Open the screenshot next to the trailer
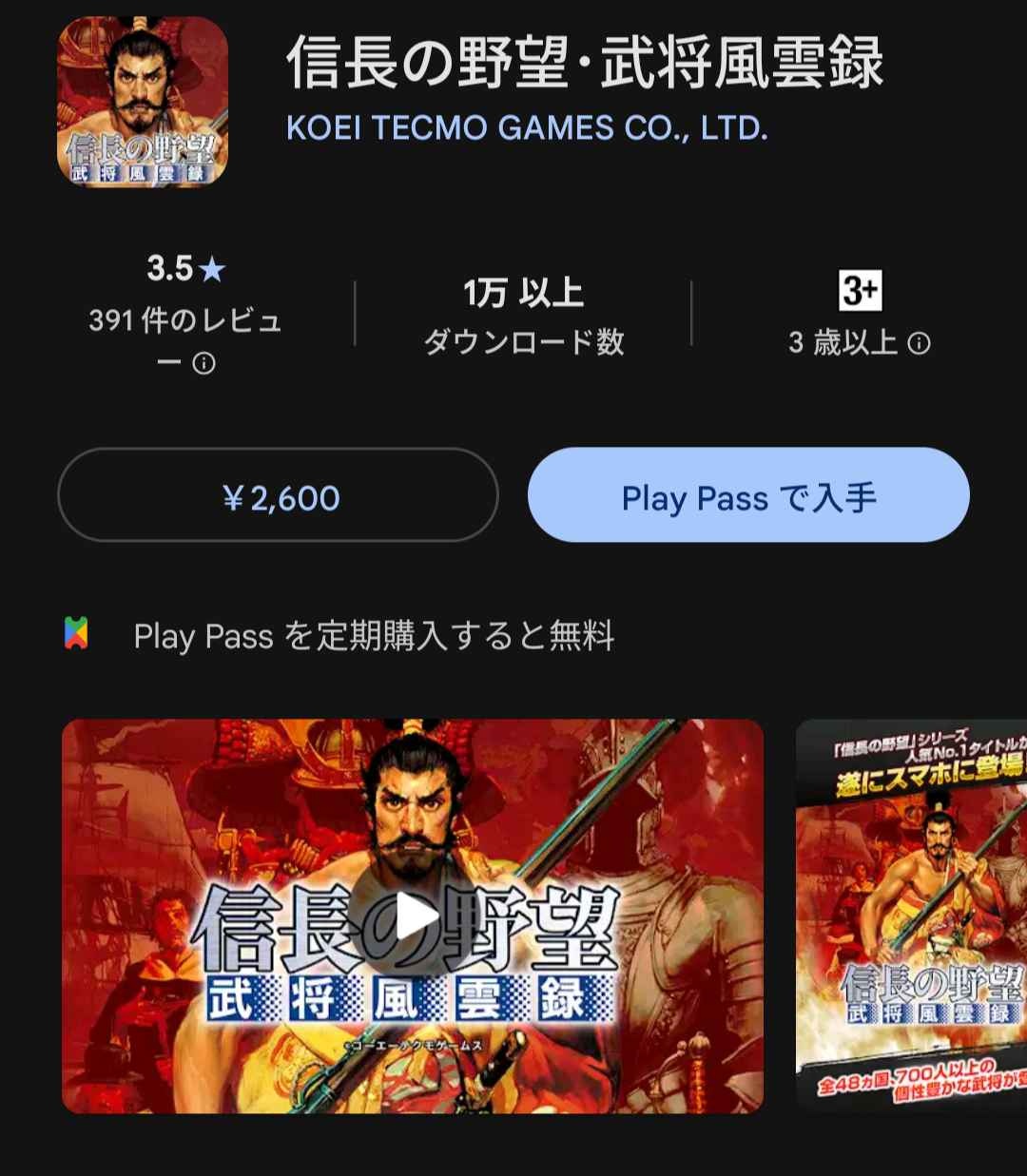1027x1176 pixels. (x=911, y=916)
